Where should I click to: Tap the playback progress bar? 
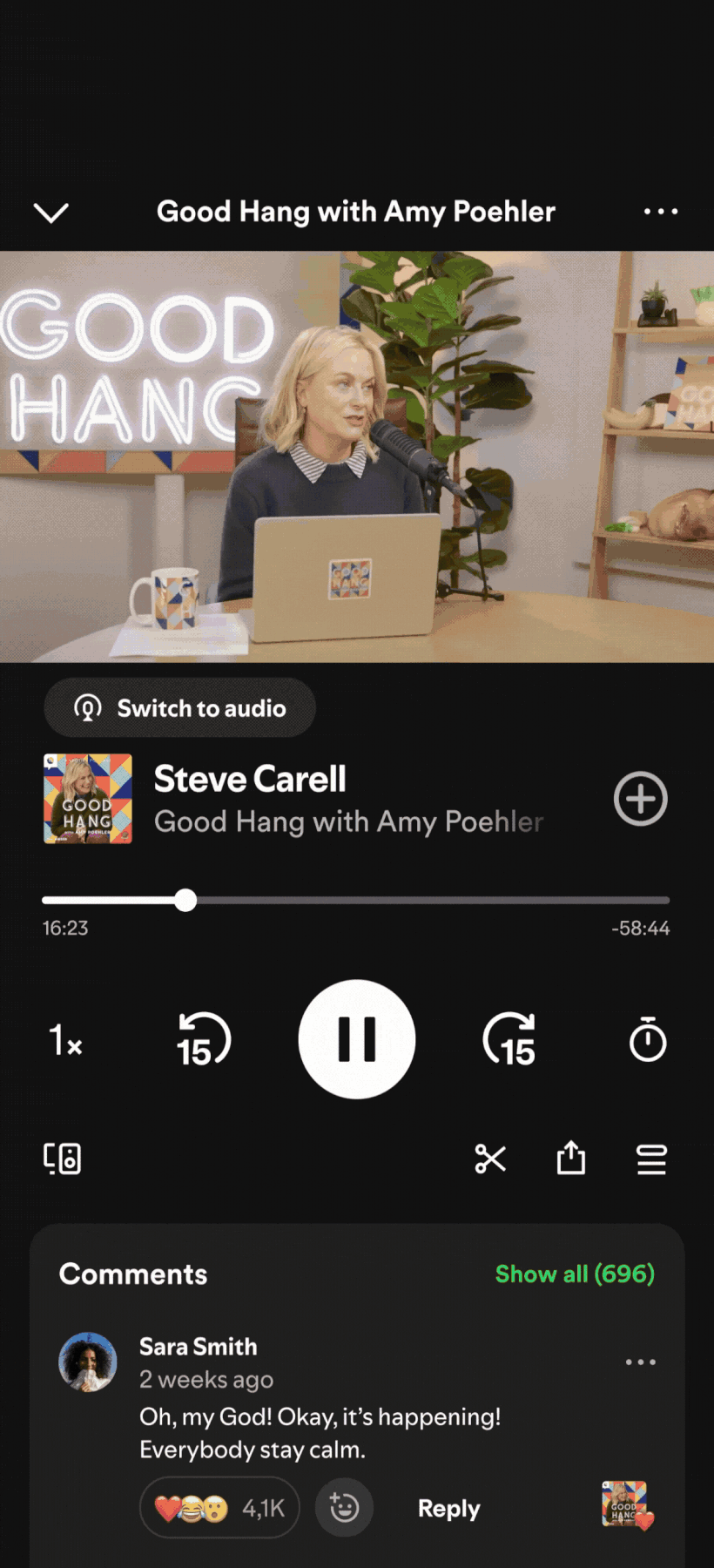pyautogui.click(x=356, y=900)
